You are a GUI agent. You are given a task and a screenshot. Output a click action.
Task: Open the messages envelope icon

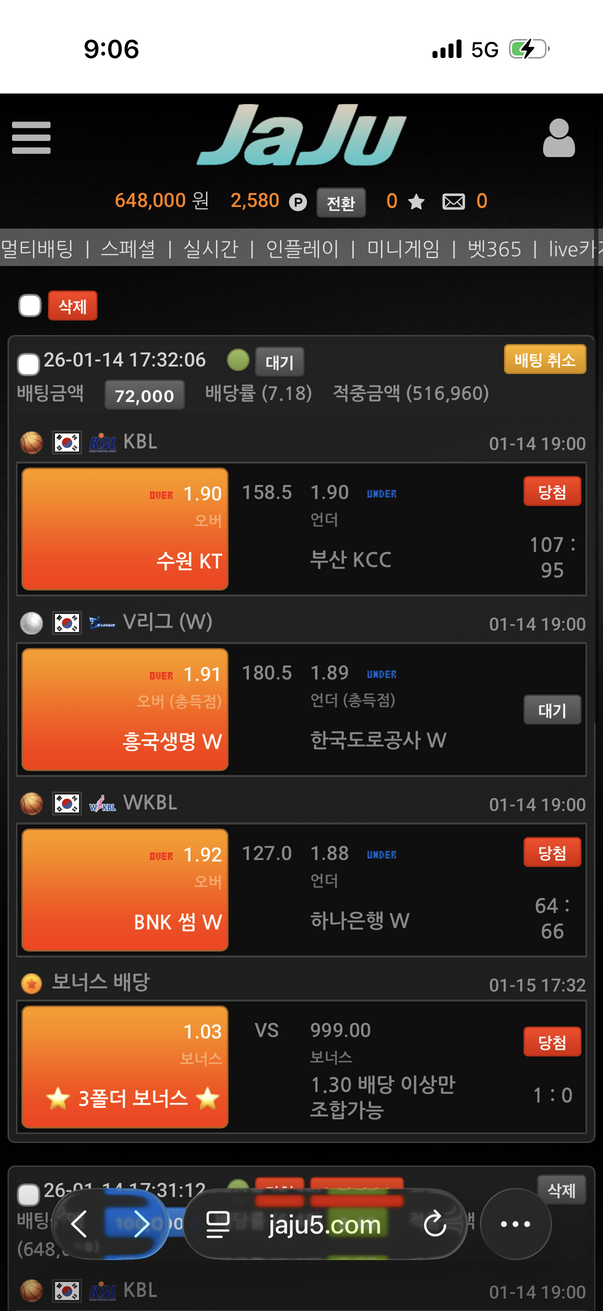[454, 202]
